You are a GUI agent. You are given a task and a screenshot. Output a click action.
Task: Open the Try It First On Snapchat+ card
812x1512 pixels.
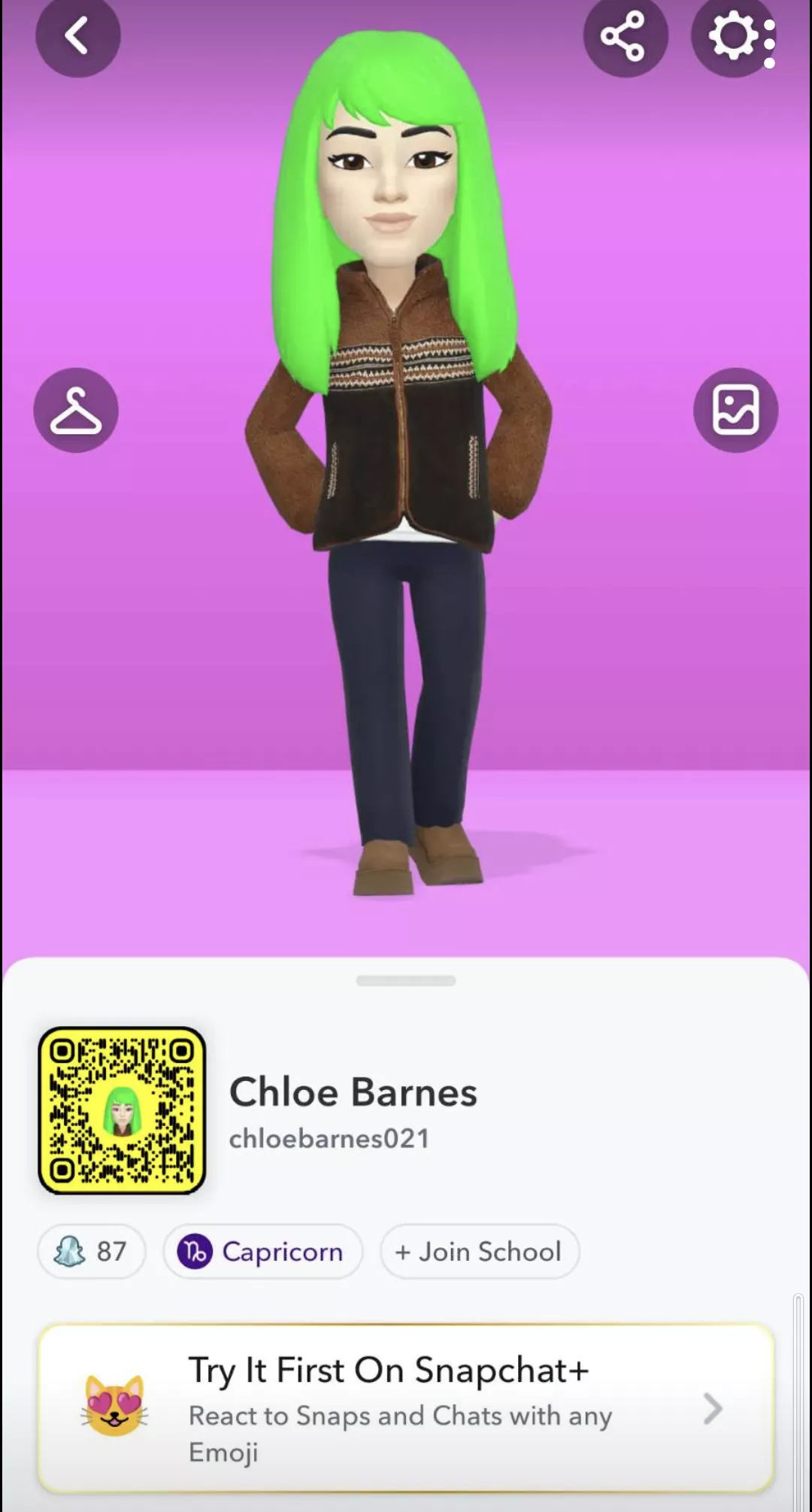click(406, 1408)
